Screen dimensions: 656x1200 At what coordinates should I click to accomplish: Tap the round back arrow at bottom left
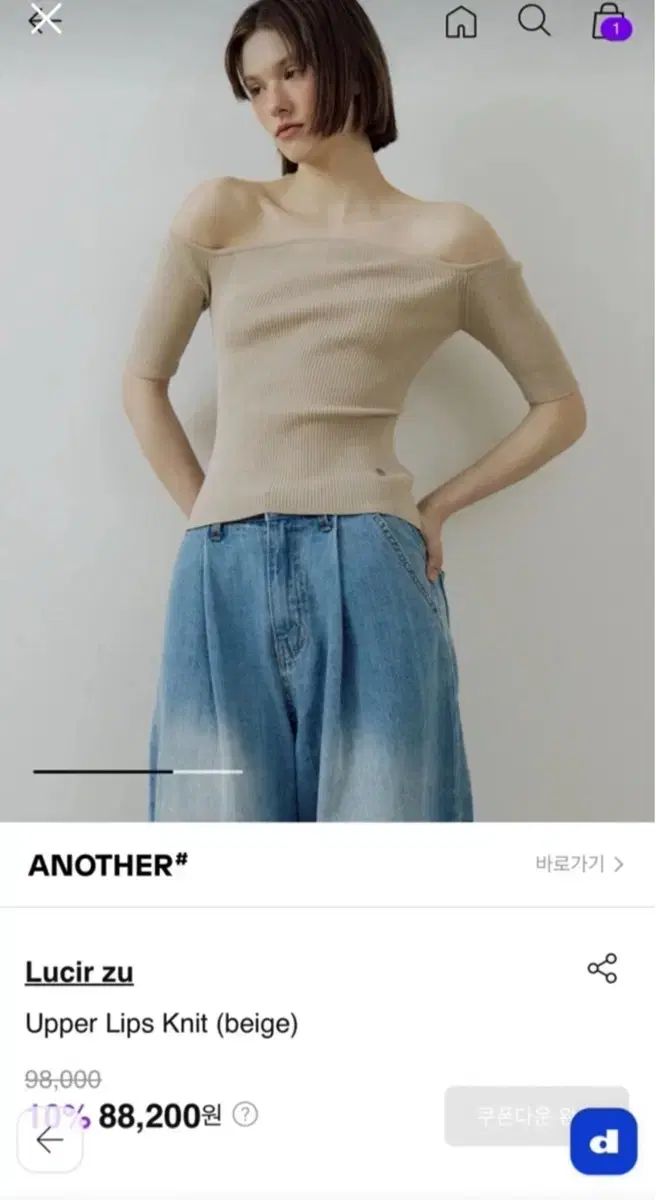coord(49,1140)
